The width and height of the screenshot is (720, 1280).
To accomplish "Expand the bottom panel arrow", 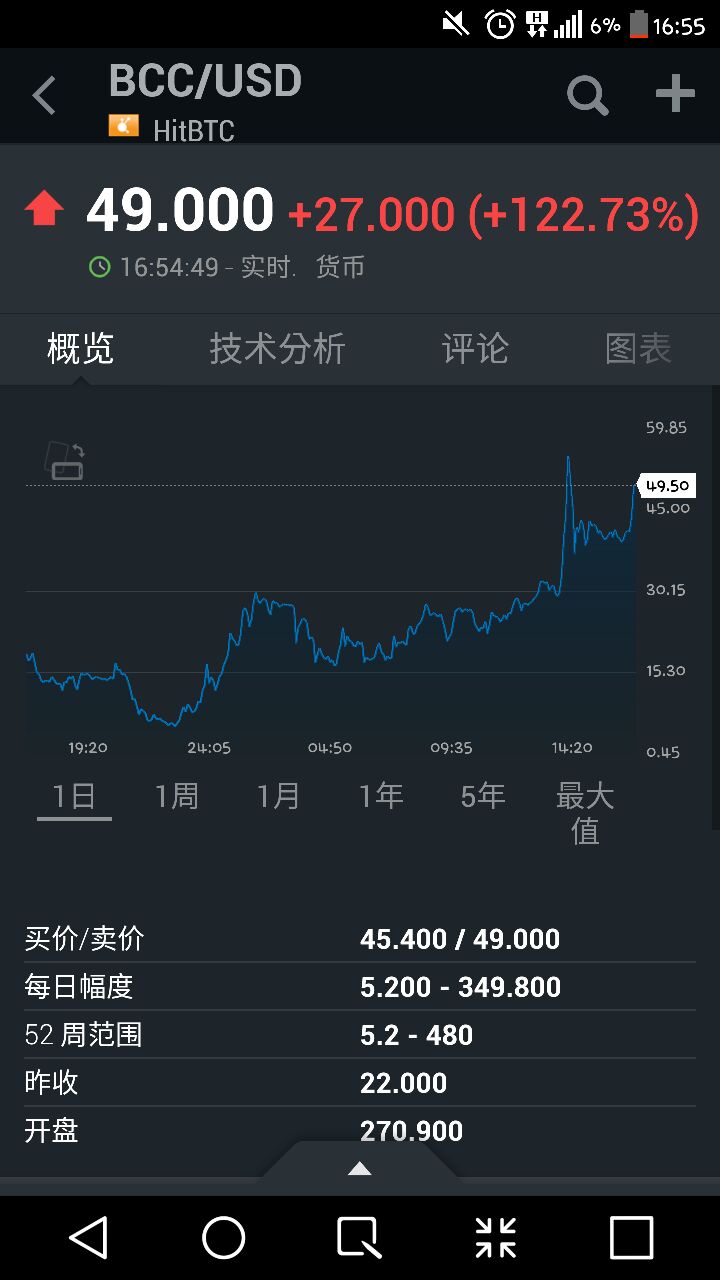I will (x=359, y=1168).
